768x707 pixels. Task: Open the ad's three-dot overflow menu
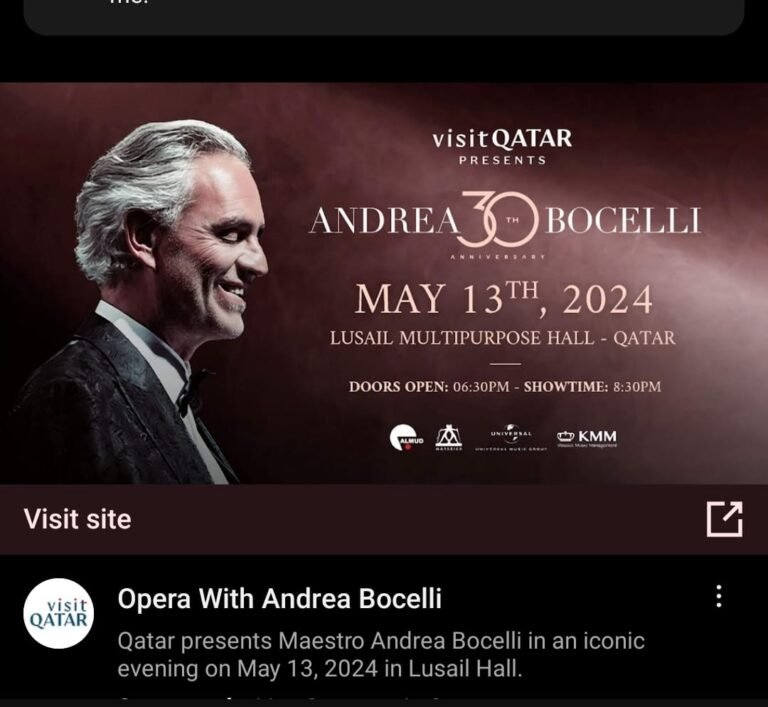pos(718,597)
